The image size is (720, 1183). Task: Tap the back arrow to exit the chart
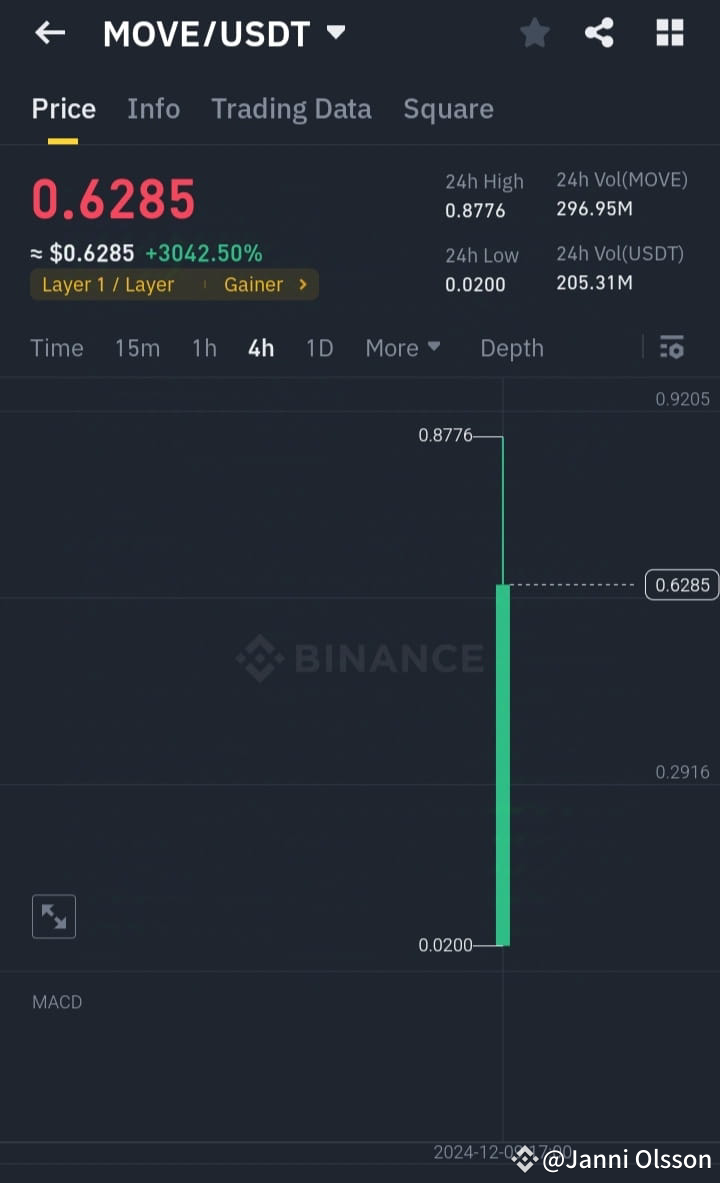(x=49, y=33)
